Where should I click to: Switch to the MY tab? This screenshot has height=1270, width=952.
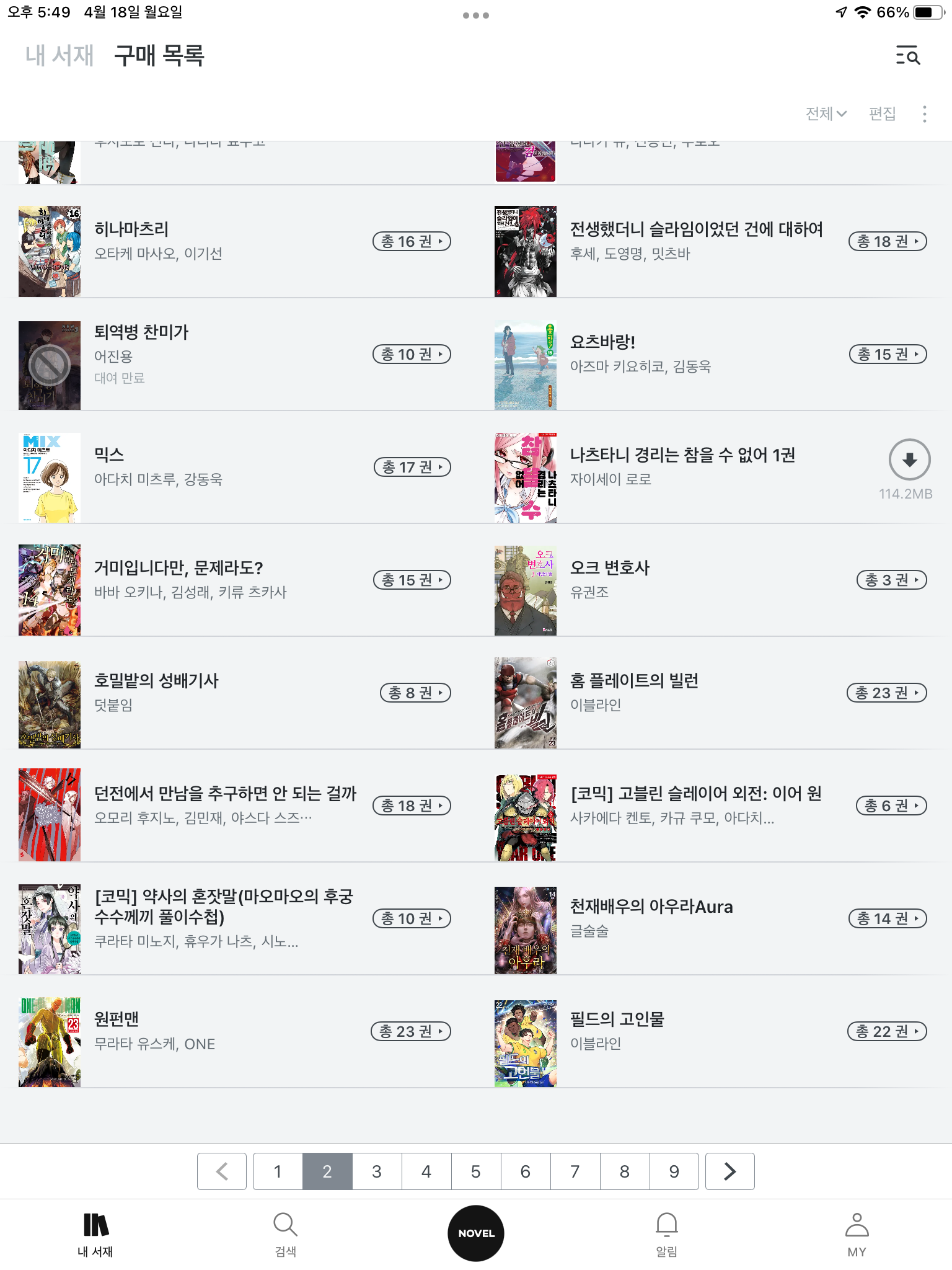857,1234
